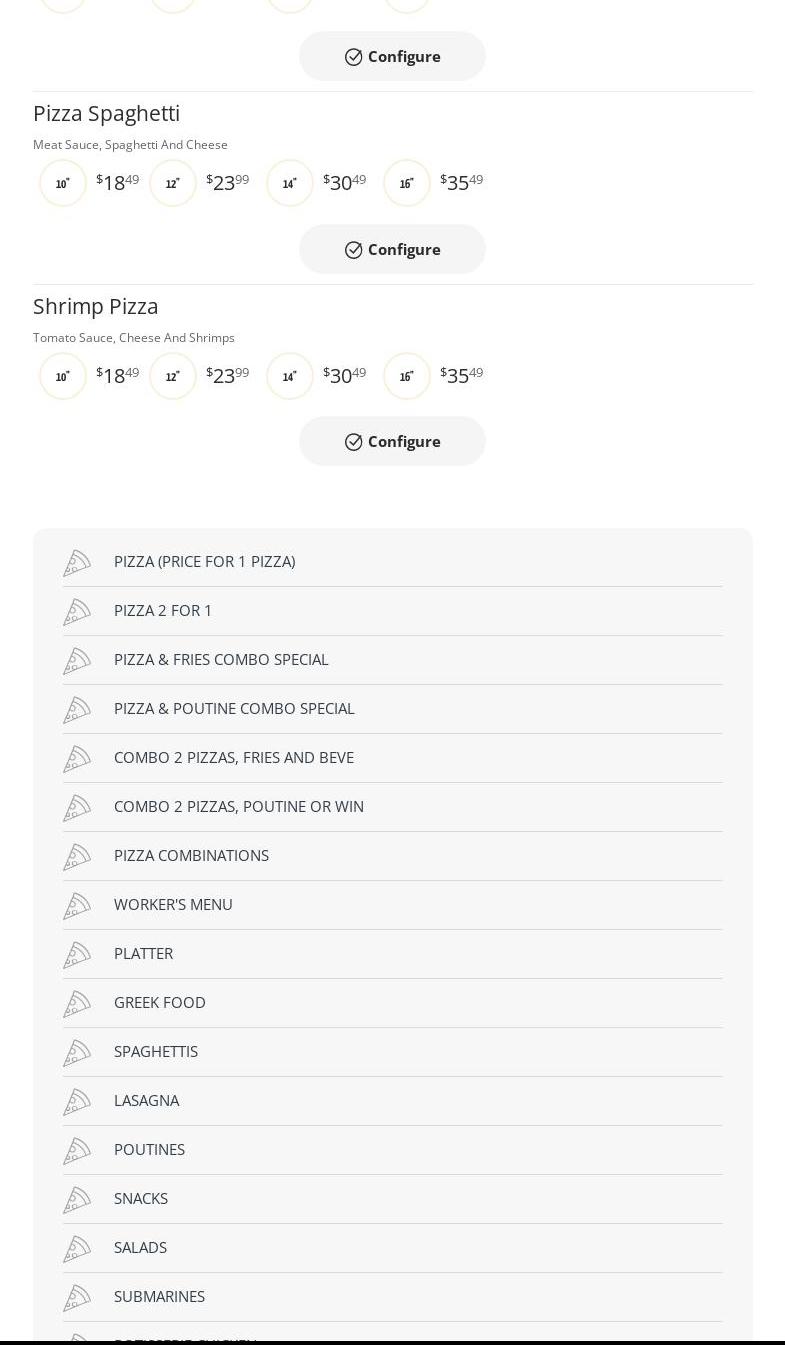
Task: Browse the Pizza Combinations category
Action: pyautogui.click(x=191, y=856)
